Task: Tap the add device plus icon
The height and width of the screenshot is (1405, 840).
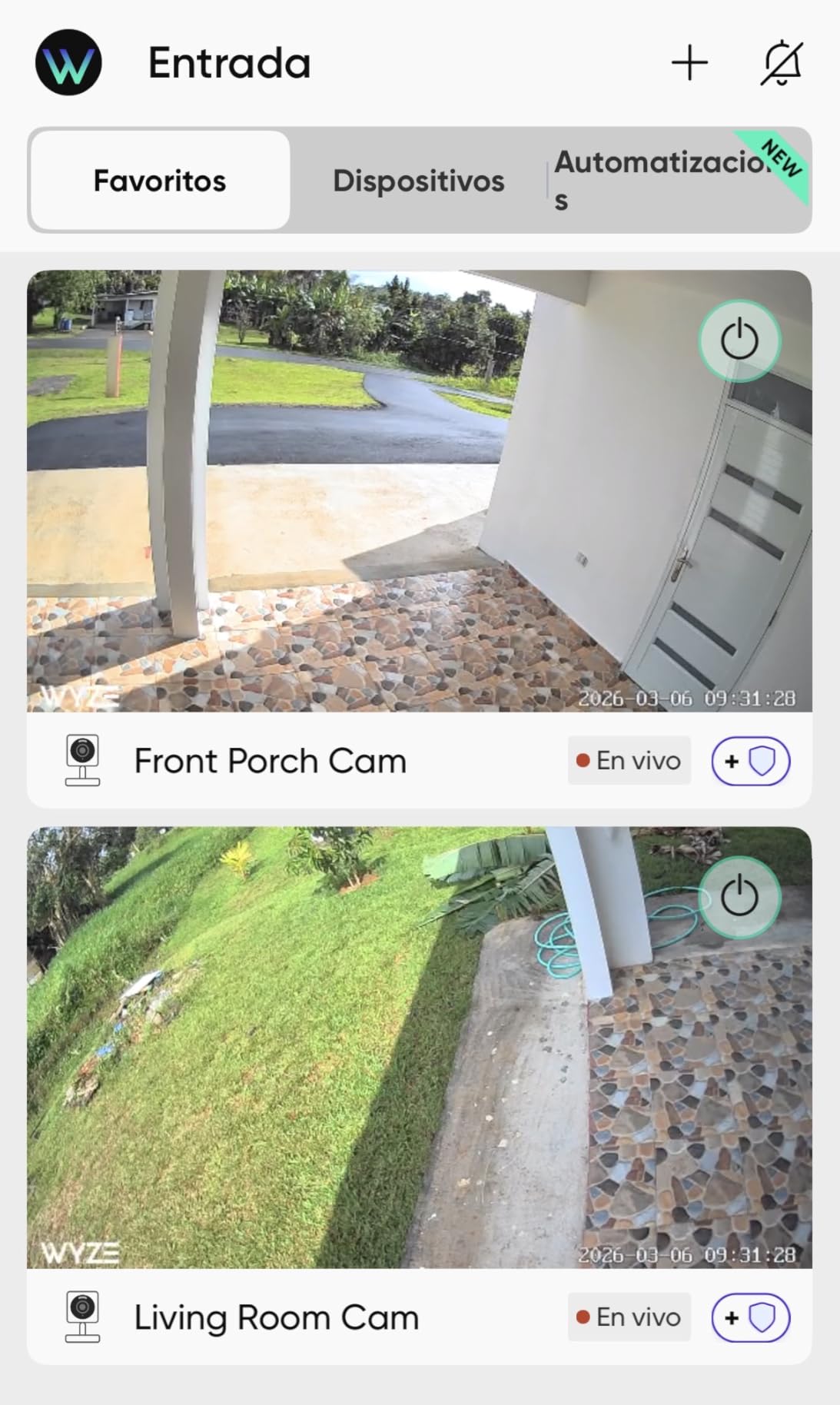Action: coord(689,62)
